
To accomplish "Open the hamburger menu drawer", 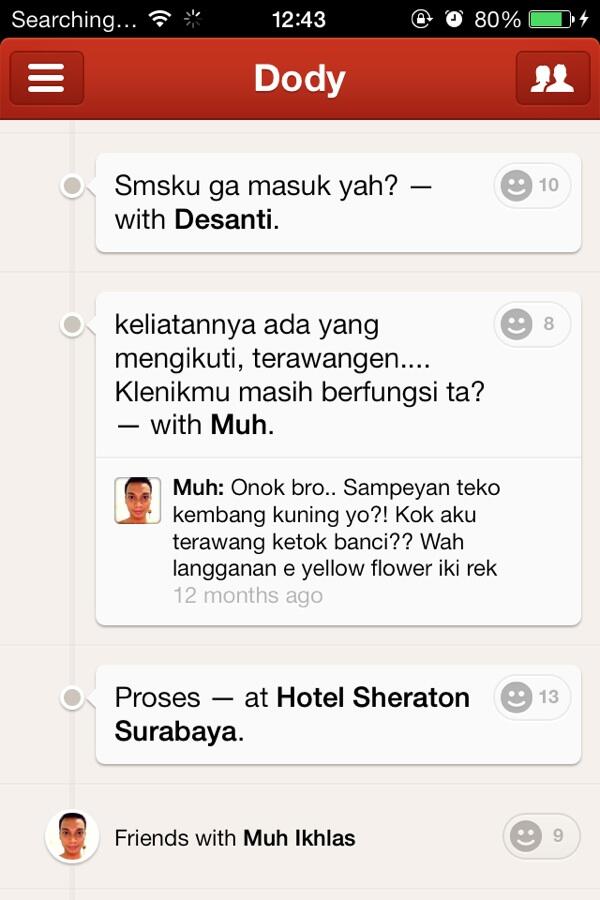I will (47, 78).
